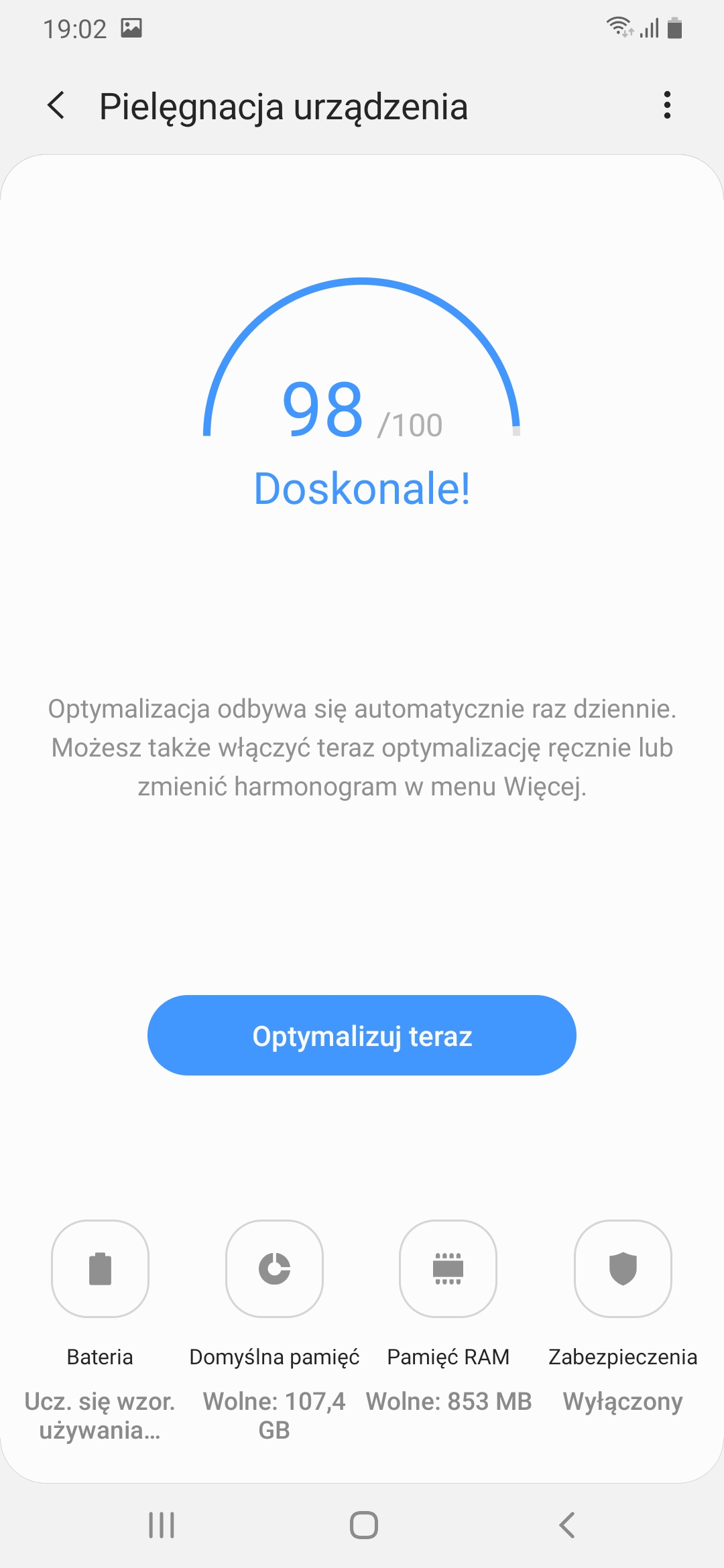Tap the Optymalizuj teraz button
724x1568 pixels.
(x=362, y=1035)
